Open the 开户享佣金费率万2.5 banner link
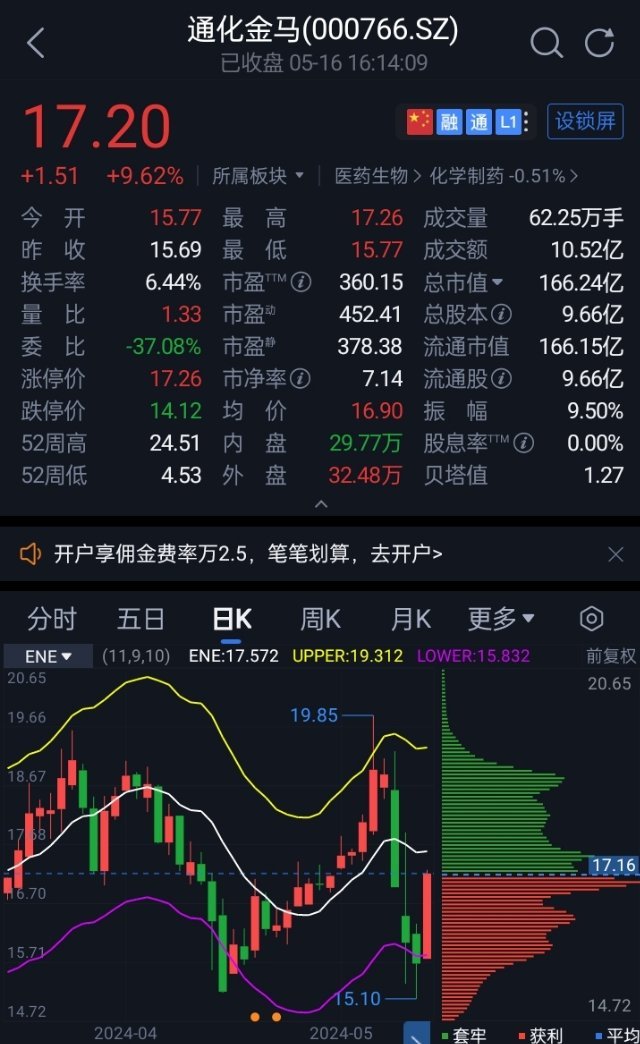Screen dimensions: 640x1044 (248, 553)
